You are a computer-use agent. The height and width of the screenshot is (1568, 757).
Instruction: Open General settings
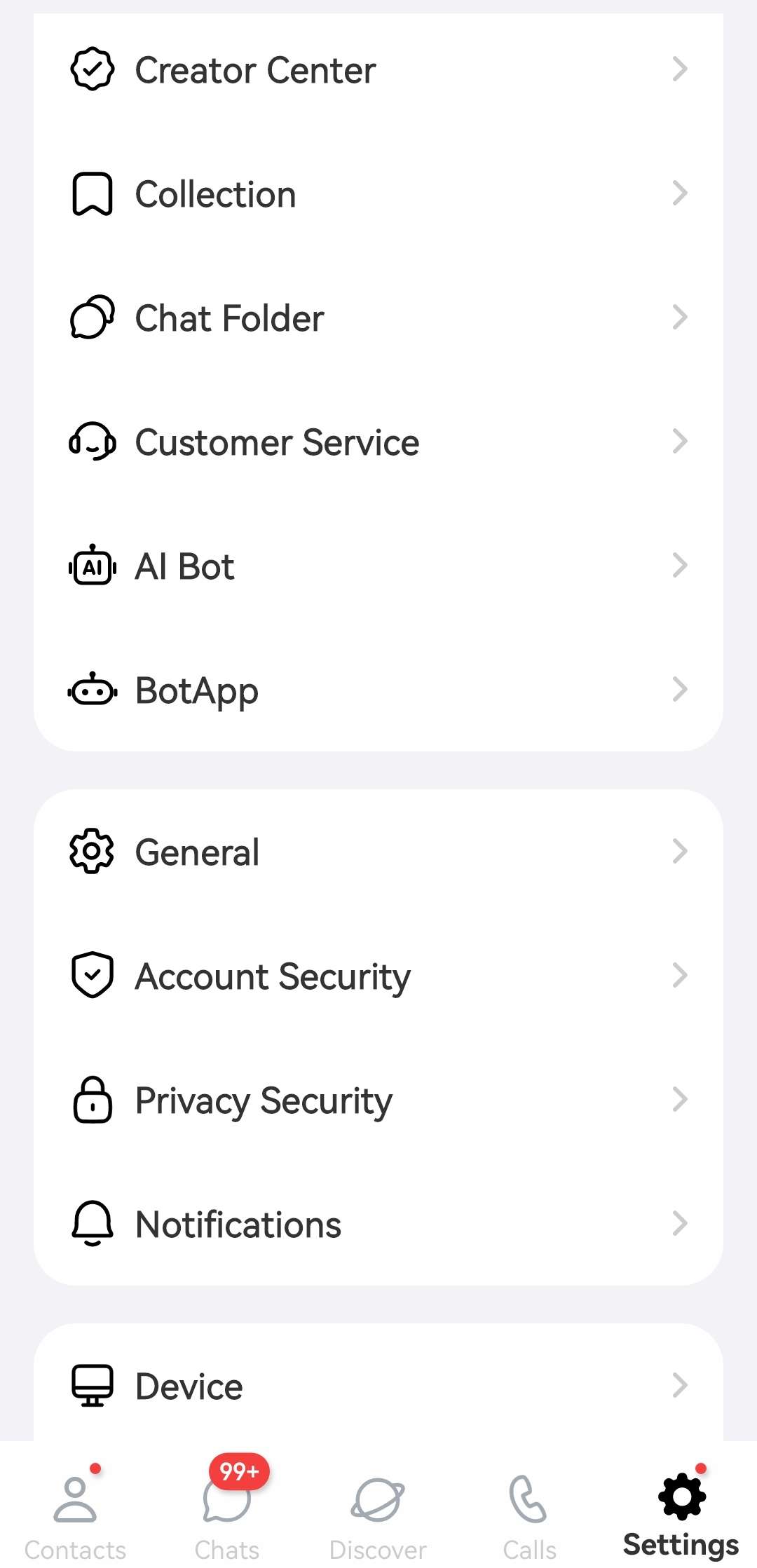click(x=378, y=852)
